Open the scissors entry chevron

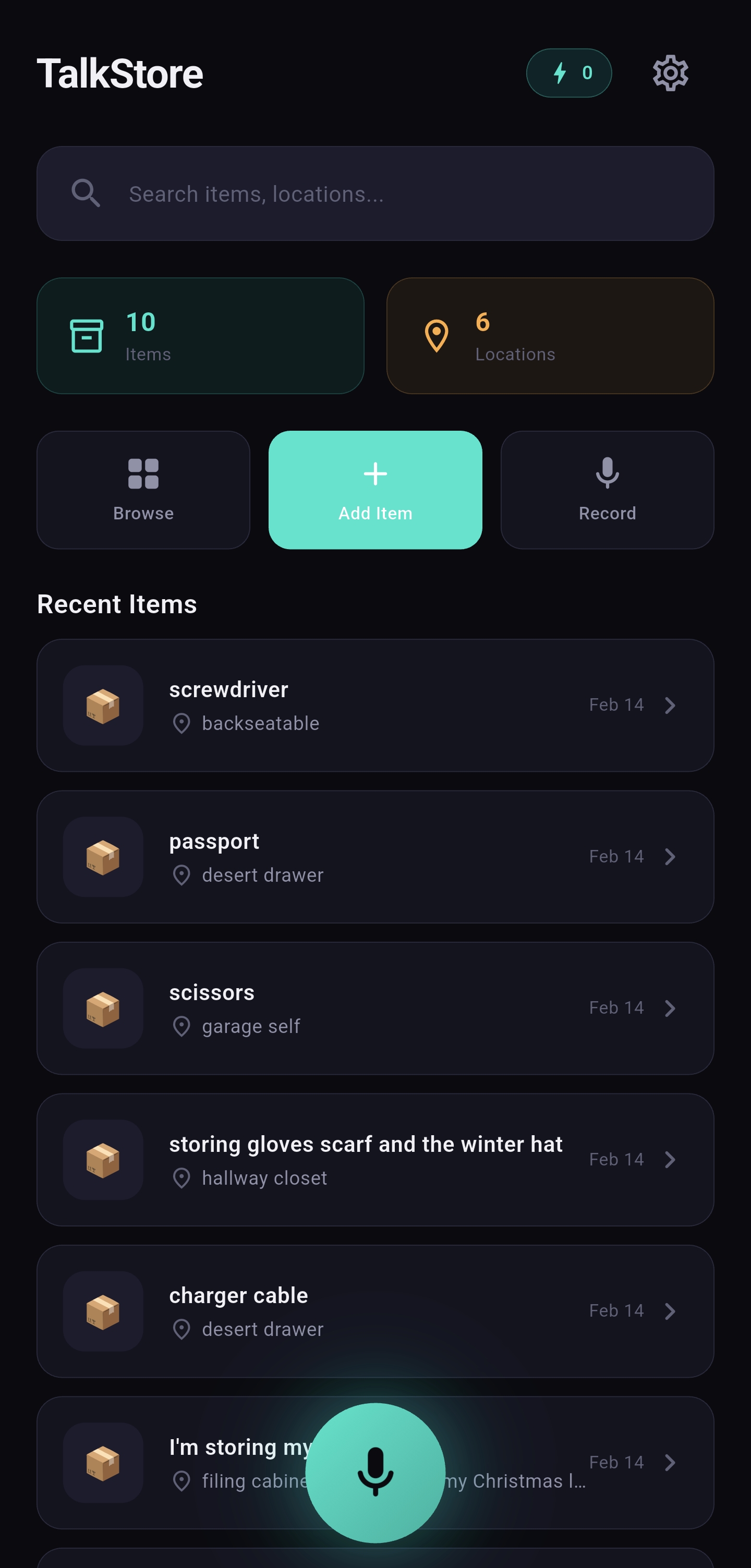click(x=671, y=1007)
